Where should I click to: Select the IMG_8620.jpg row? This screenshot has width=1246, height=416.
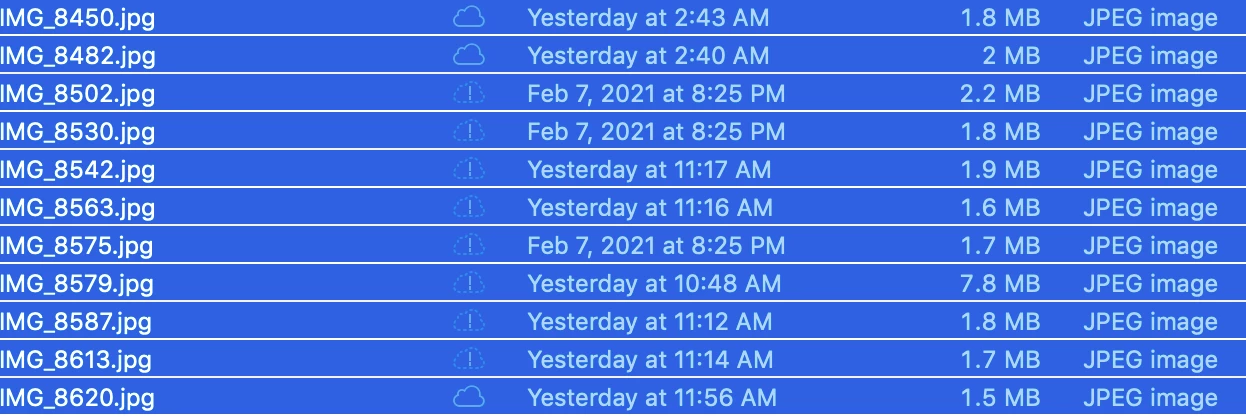pos(78,398)
